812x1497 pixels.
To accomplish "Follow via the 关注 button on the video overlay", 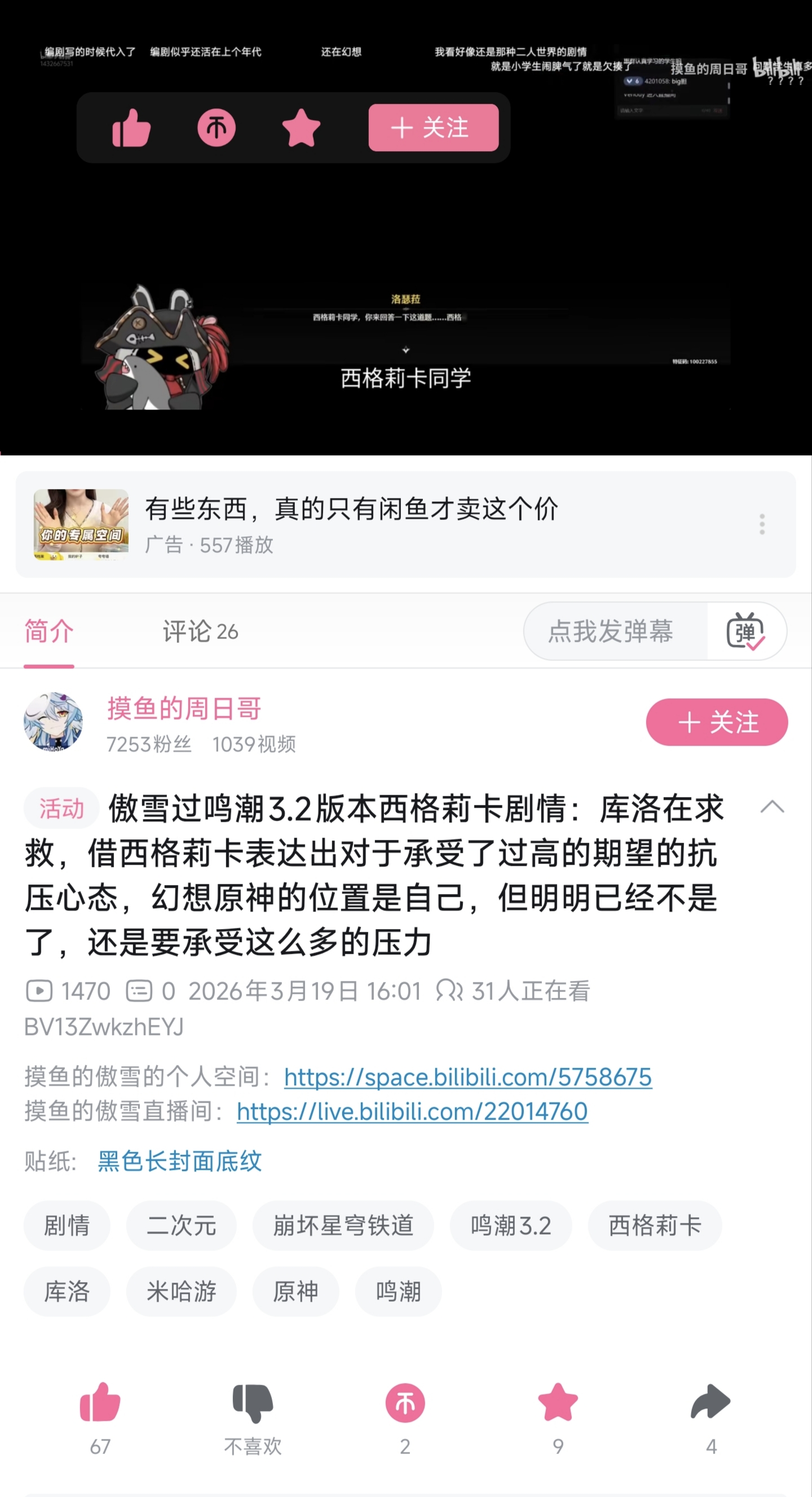I will coord(433,128).
